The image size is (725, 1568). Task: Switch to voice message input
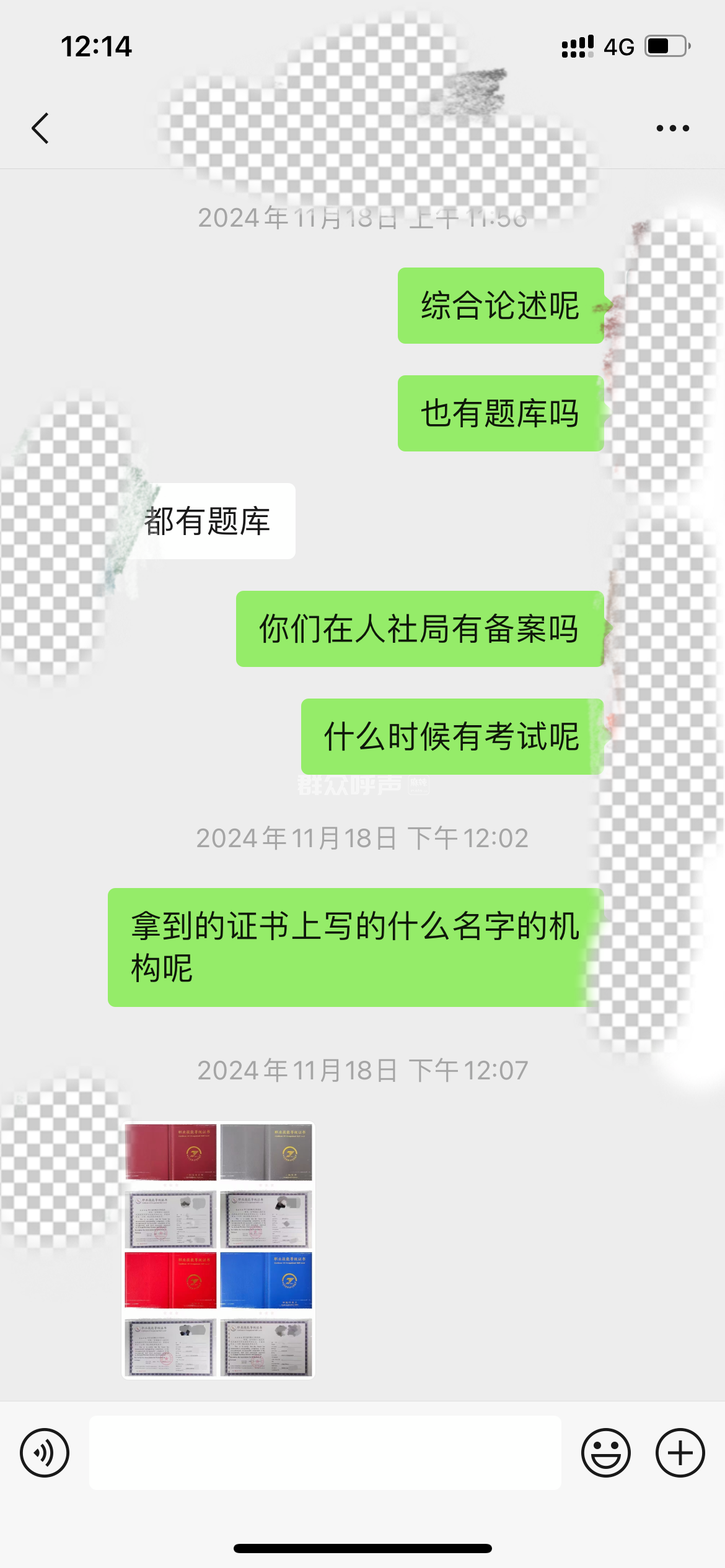click(x=45, y=1452)
